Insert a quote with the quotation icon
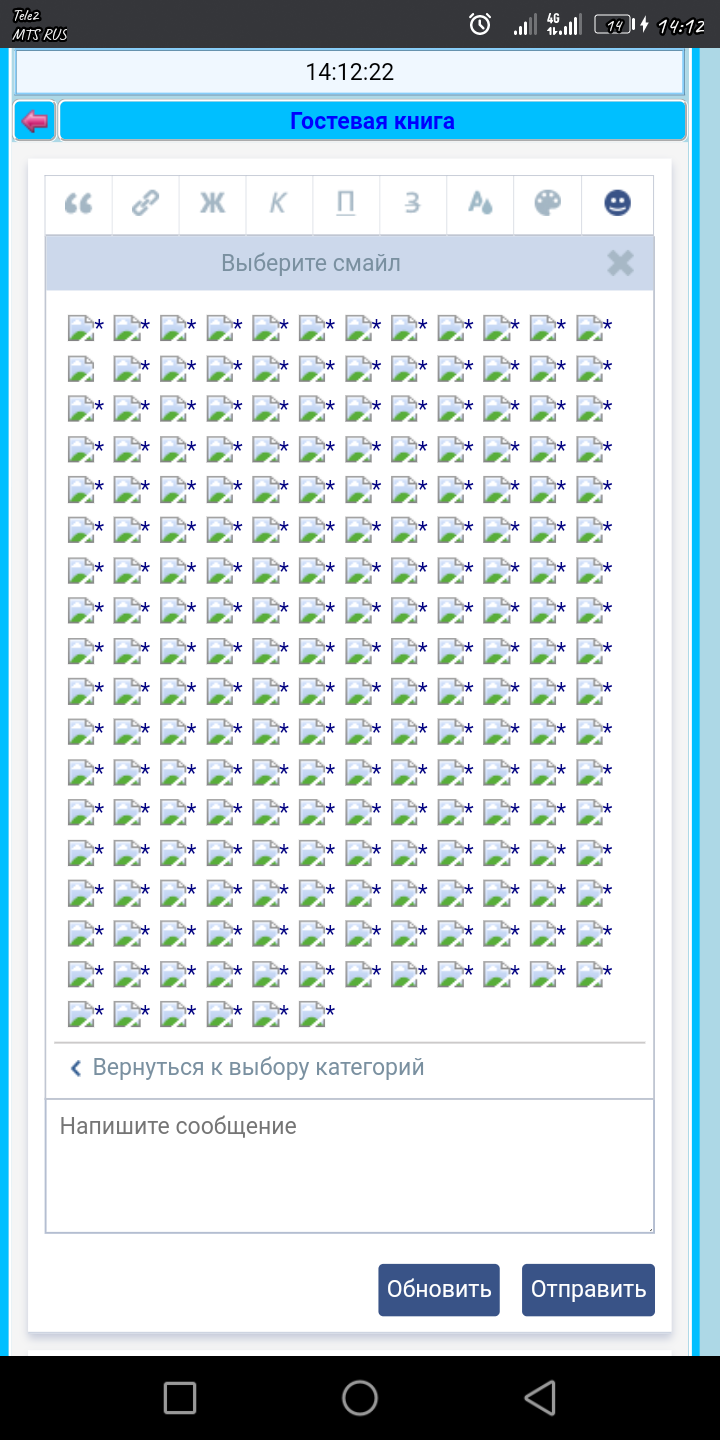Screen dimensions: 720x1440 (79, 204)
